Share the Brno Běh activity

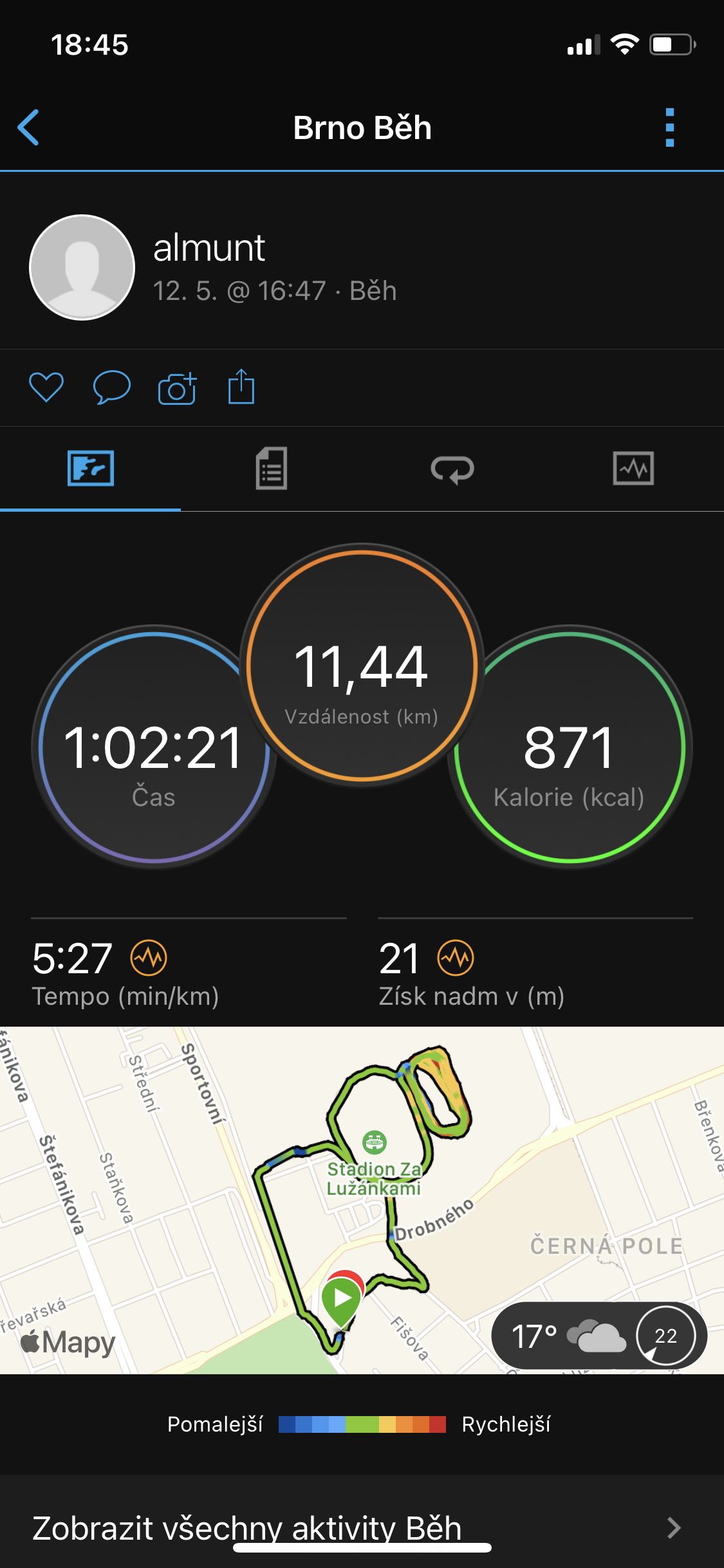(241, 386)
